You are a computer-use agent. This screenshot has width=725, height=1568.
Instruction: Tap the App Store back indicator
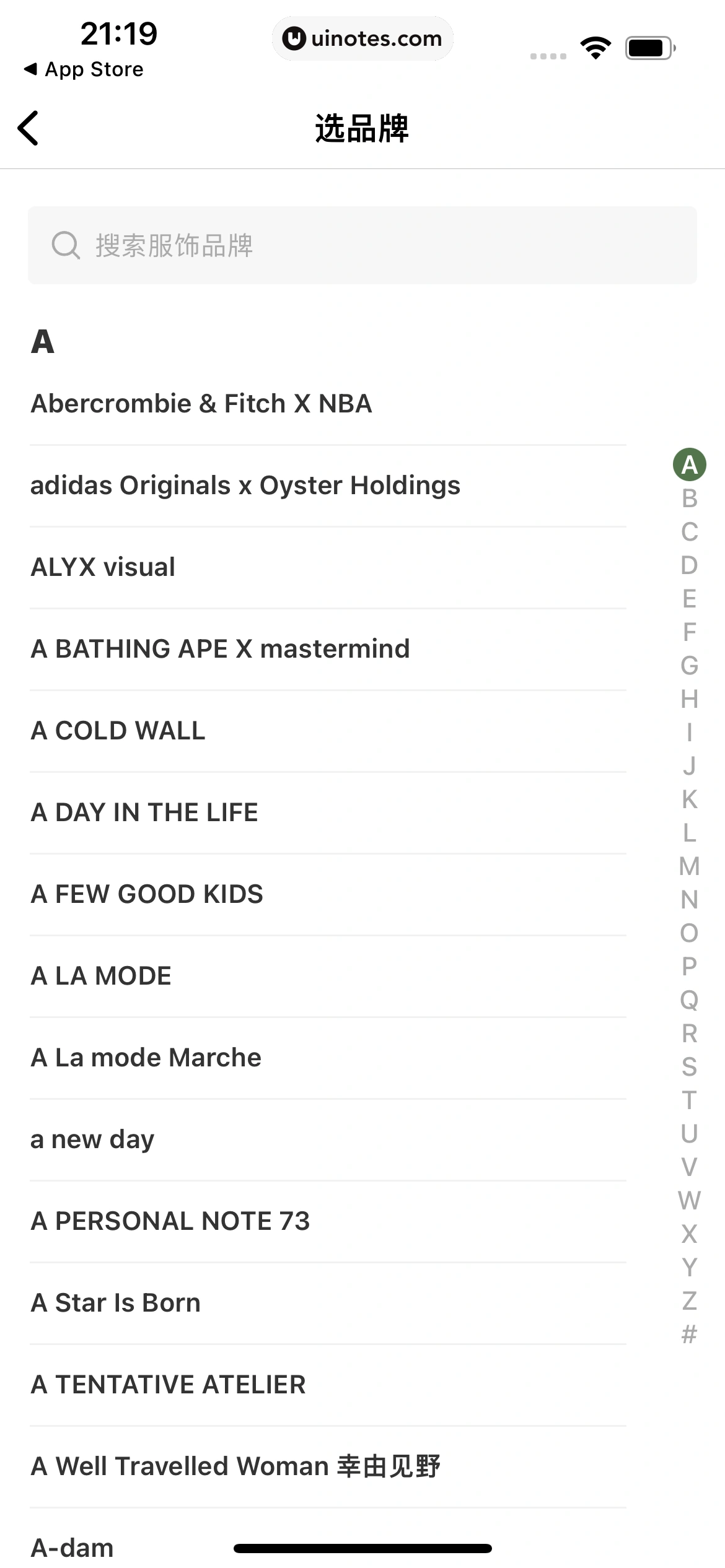coord(85,69)
